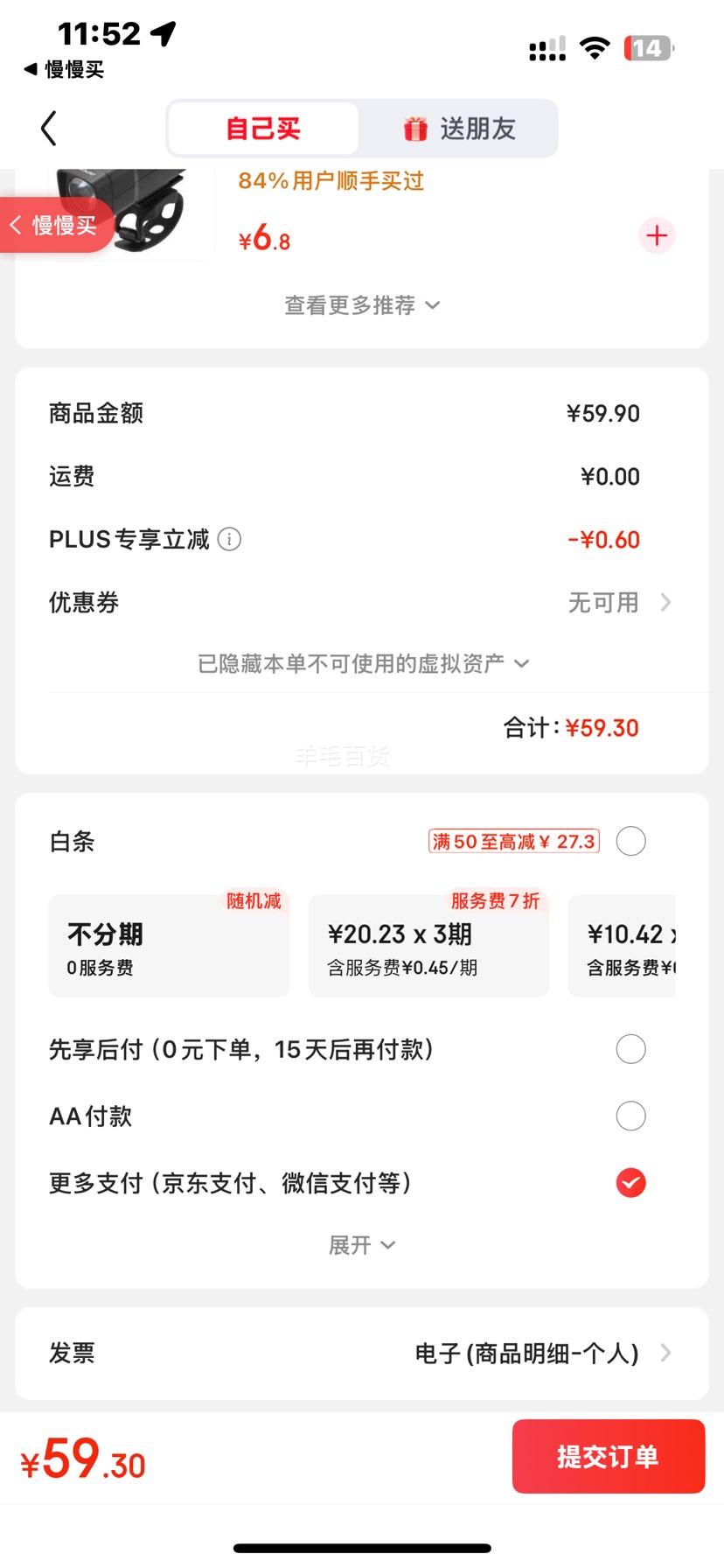
Task: Open PLUS专享立减 info icon
Action: click(229, 539)
